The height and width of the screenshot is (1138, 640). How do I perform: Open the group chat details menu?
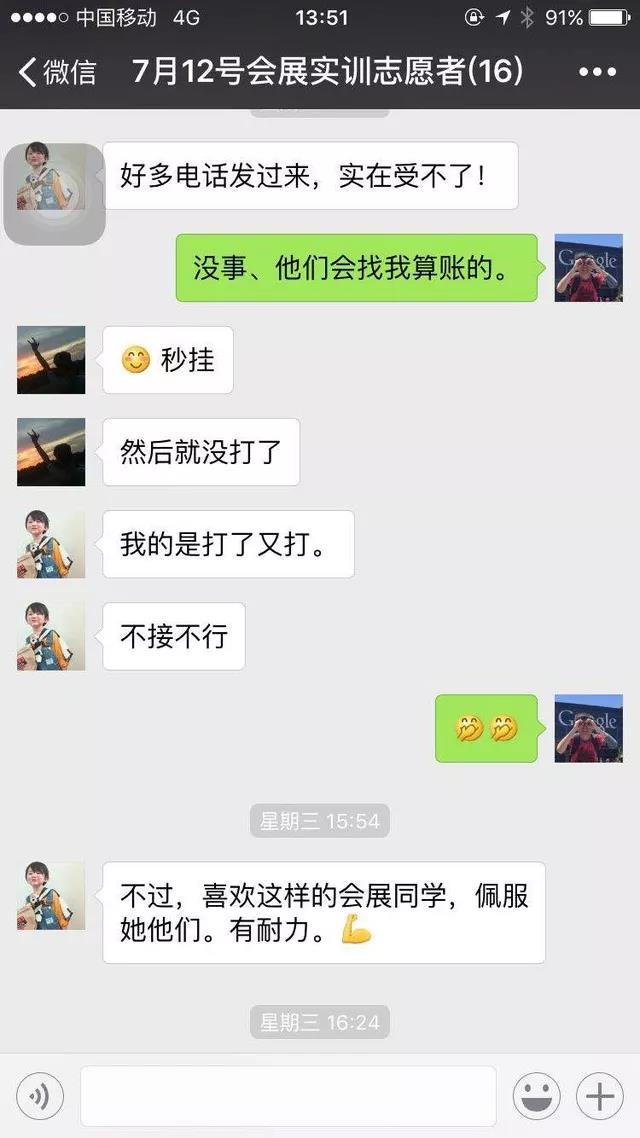(x=597, y=72)
